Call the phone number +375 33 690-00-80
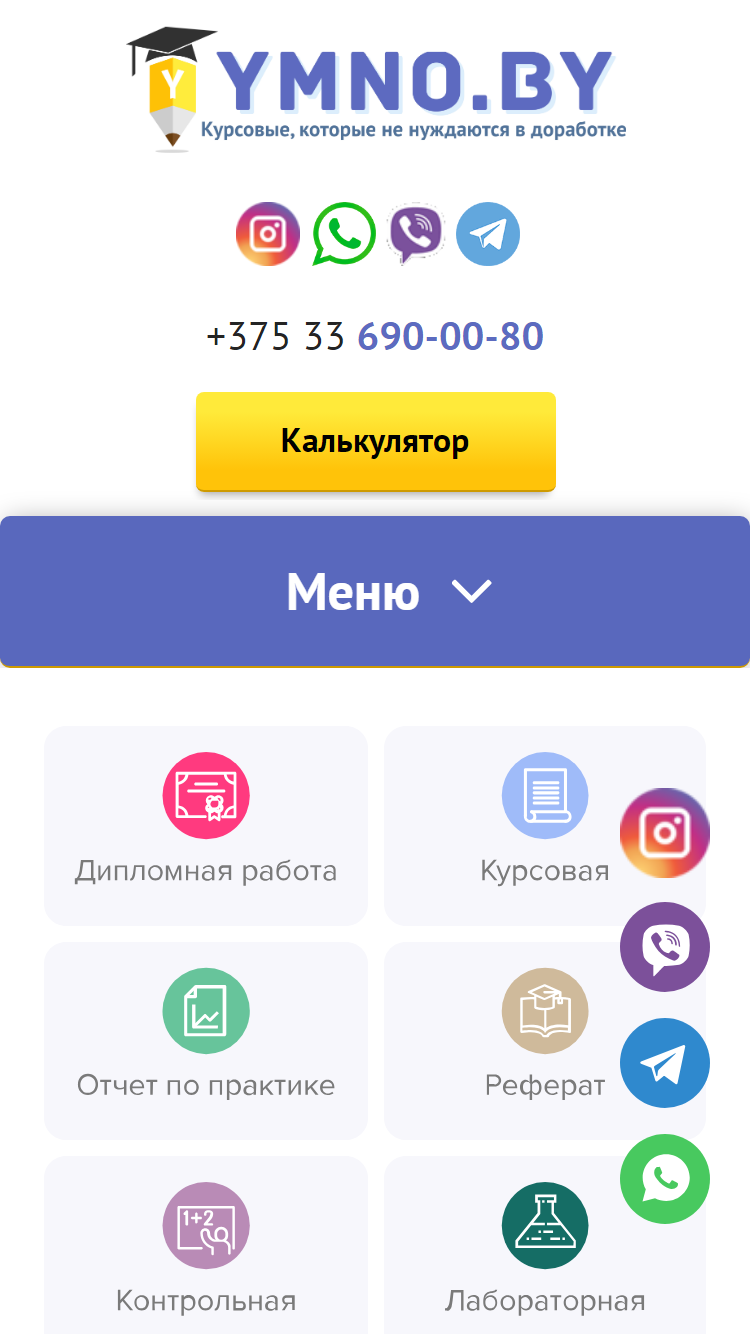The image size is (750, 1334). (x=375, y=337)
